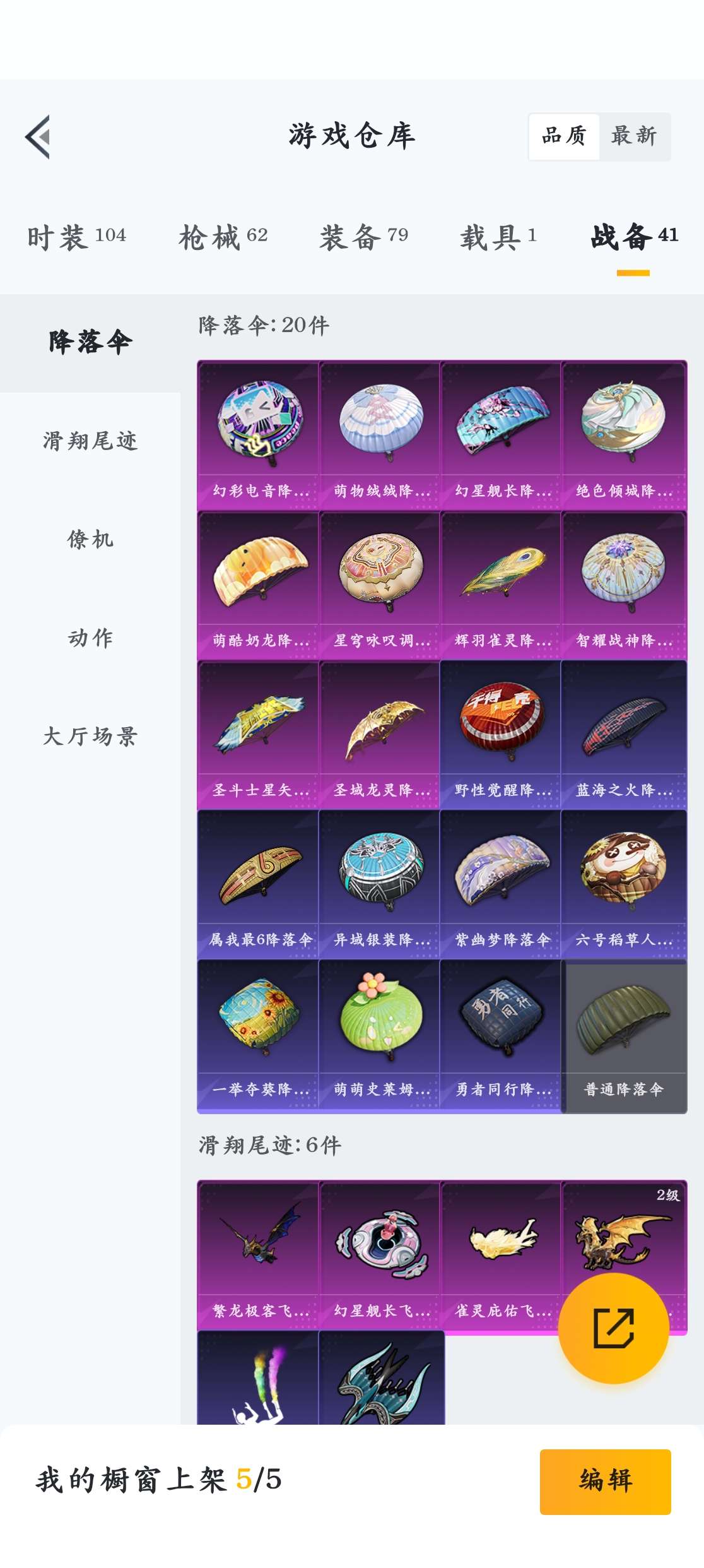Select 动作 in the side menu
Image resolution: width=704 pixels, height=1568 pixels.
click(90, 638)
